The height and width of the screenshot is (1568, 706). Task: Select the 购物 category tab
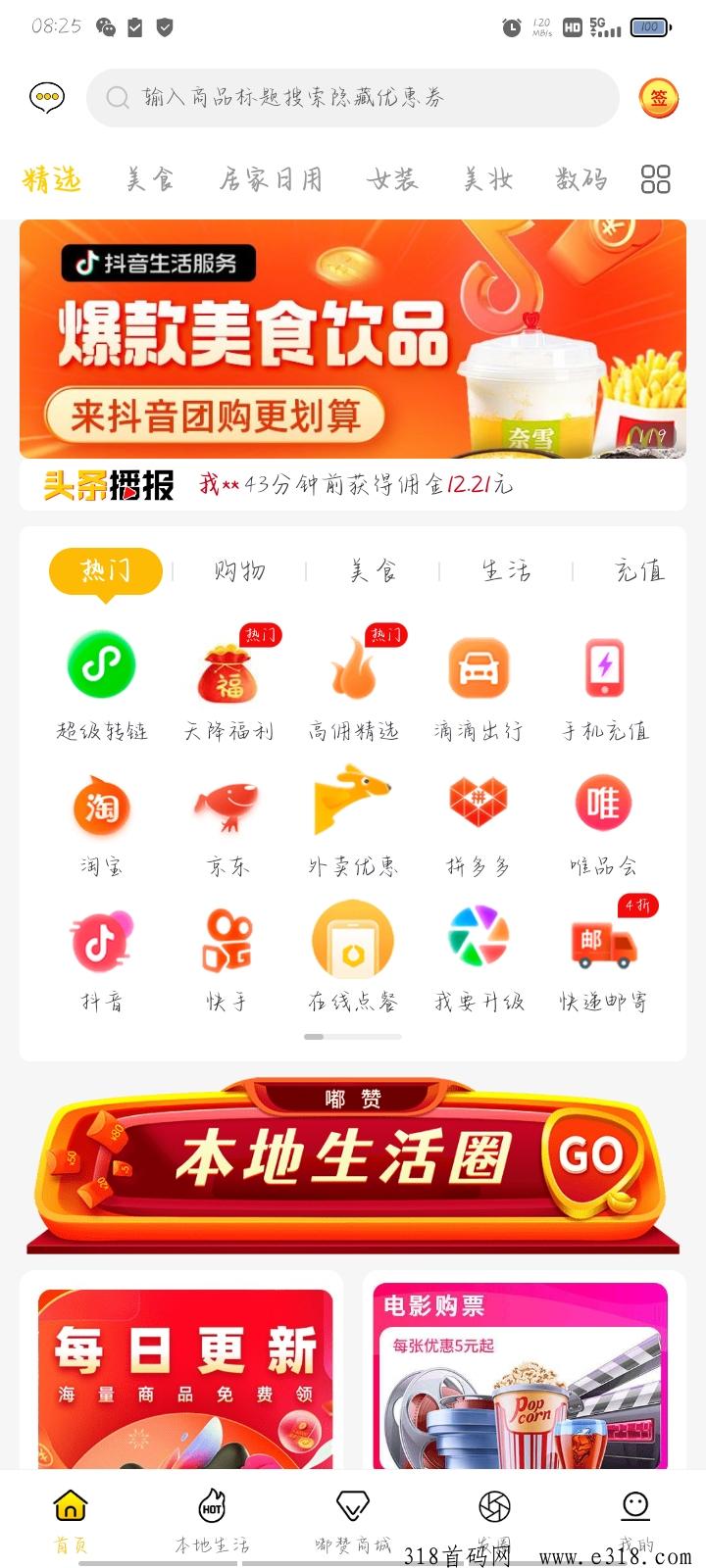[240, 570]
